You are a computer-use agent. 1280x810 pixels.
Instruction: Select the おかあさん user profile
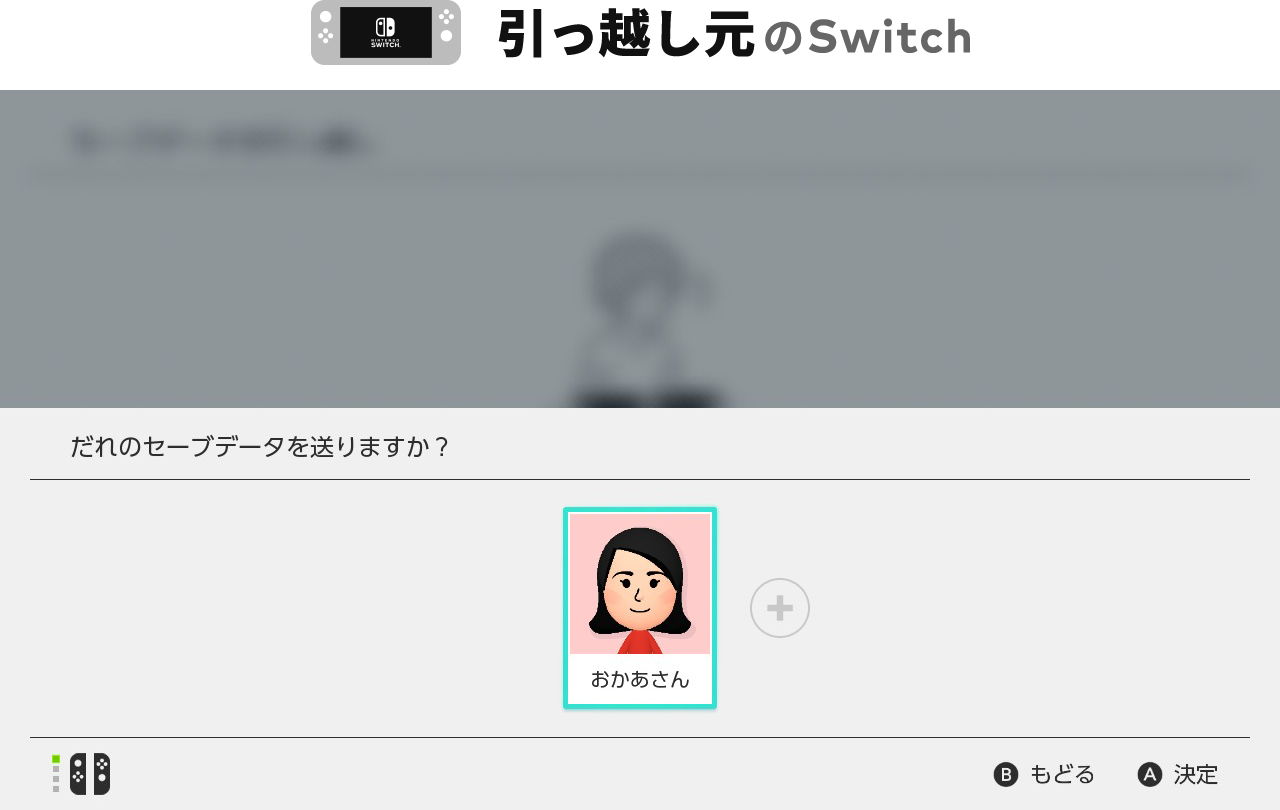pos(640,607)
